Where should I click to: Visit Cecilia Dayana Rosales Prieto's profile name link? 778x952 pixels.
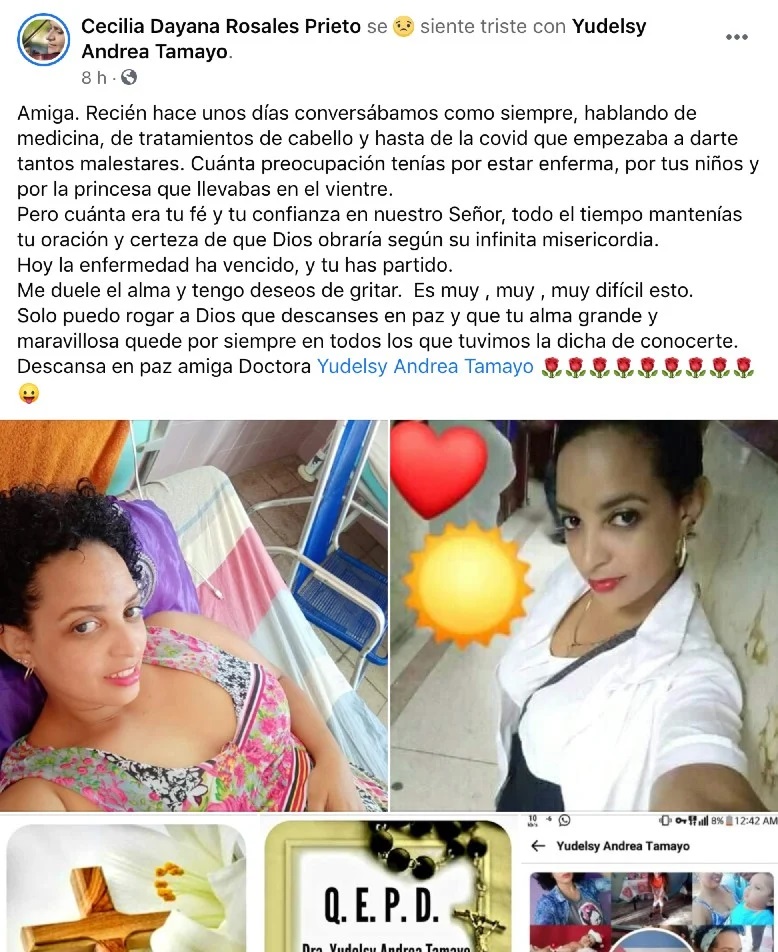click(220, 27)
